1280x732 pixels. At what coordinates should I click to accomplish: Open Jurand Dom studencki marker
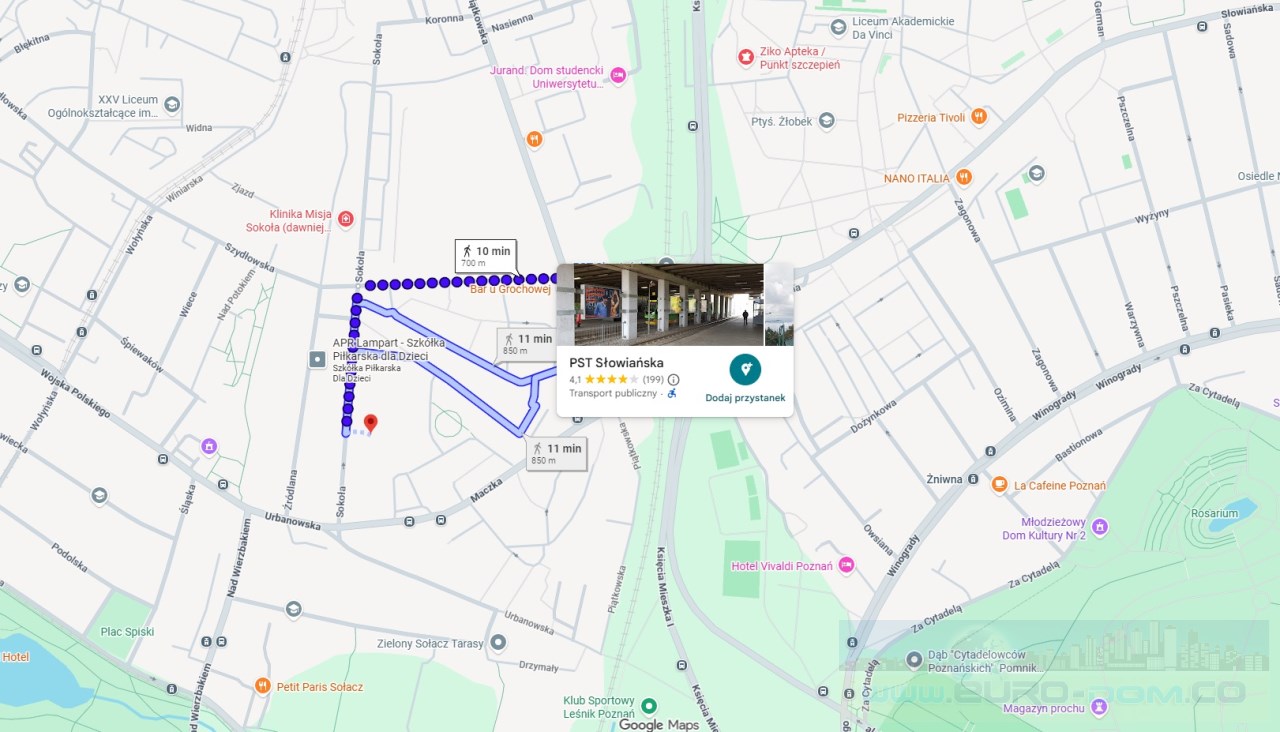[618, 75]
